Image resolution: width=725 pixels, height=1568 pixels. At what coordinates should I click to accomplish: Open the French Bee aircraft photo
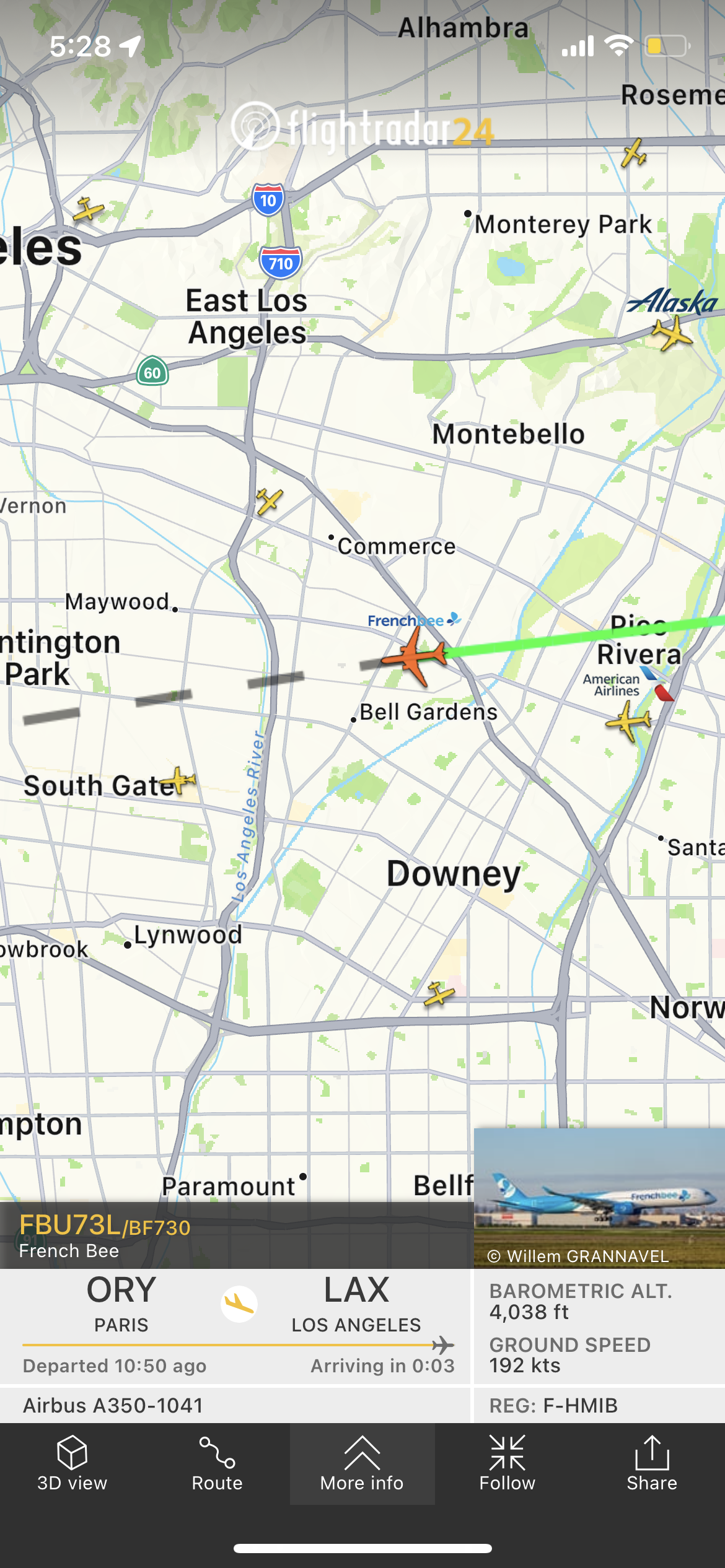[x=599, y=1196]
